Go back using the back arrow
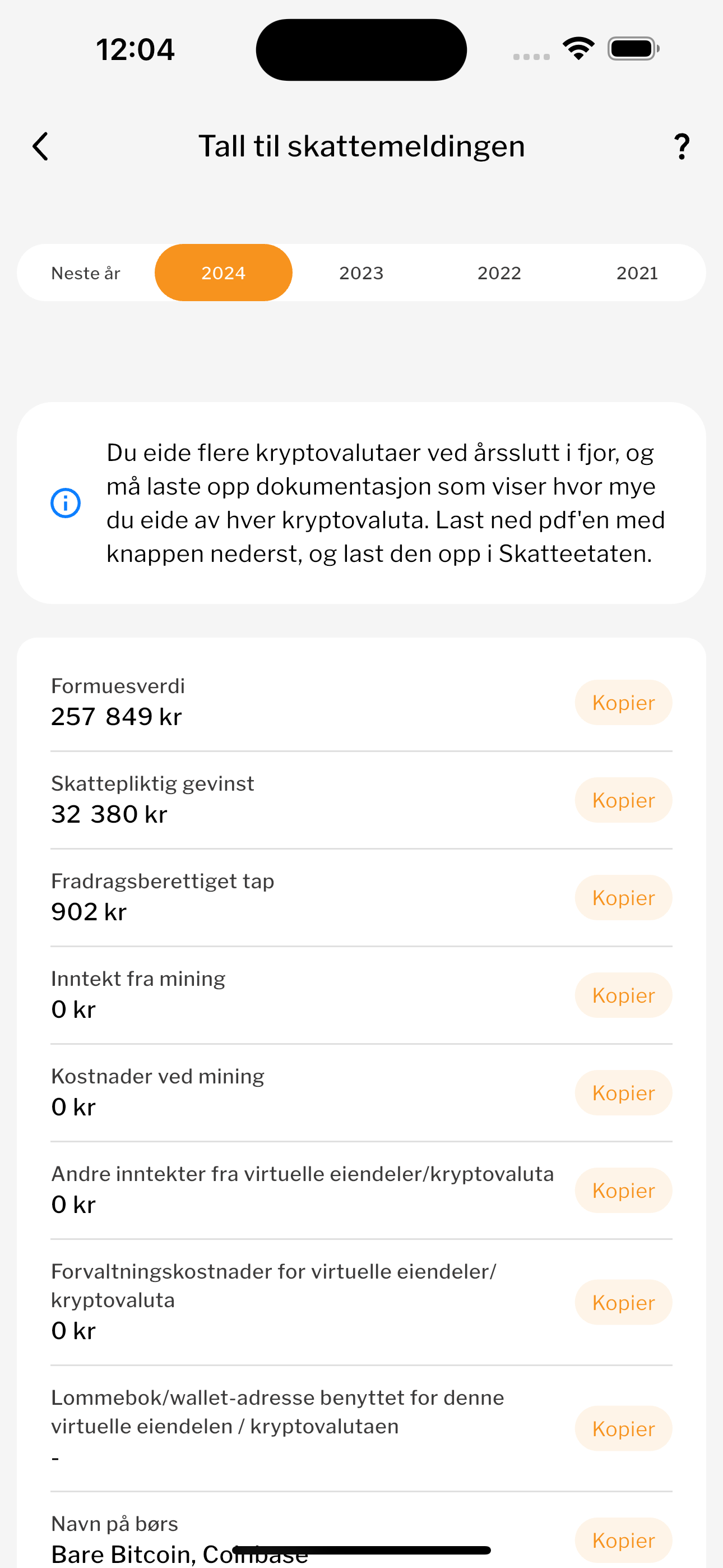Viewport: 723px width, 1568px height. point(41,147)
